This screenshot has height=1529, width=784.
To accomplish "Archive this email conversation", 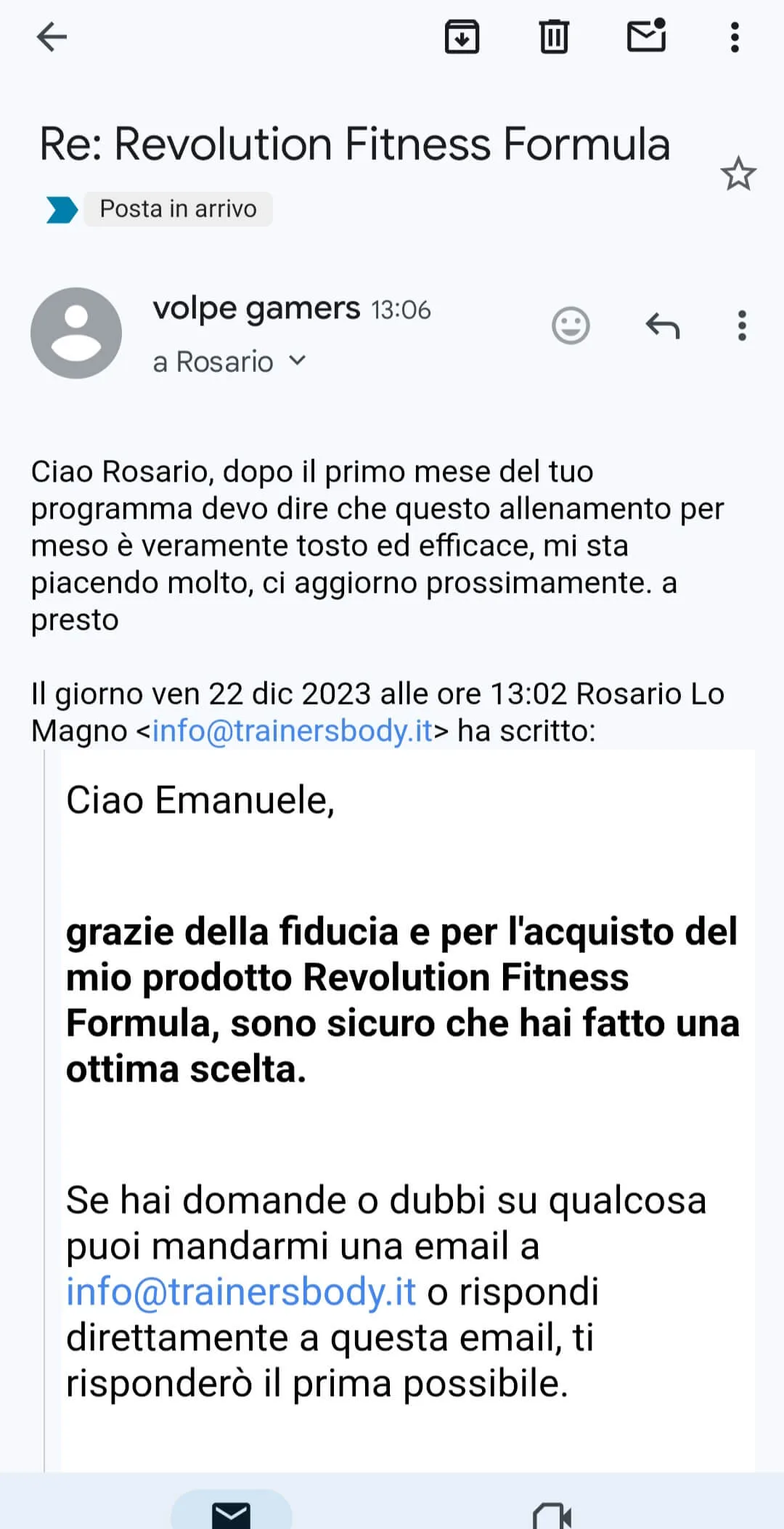I will click(x=462, y=37).
